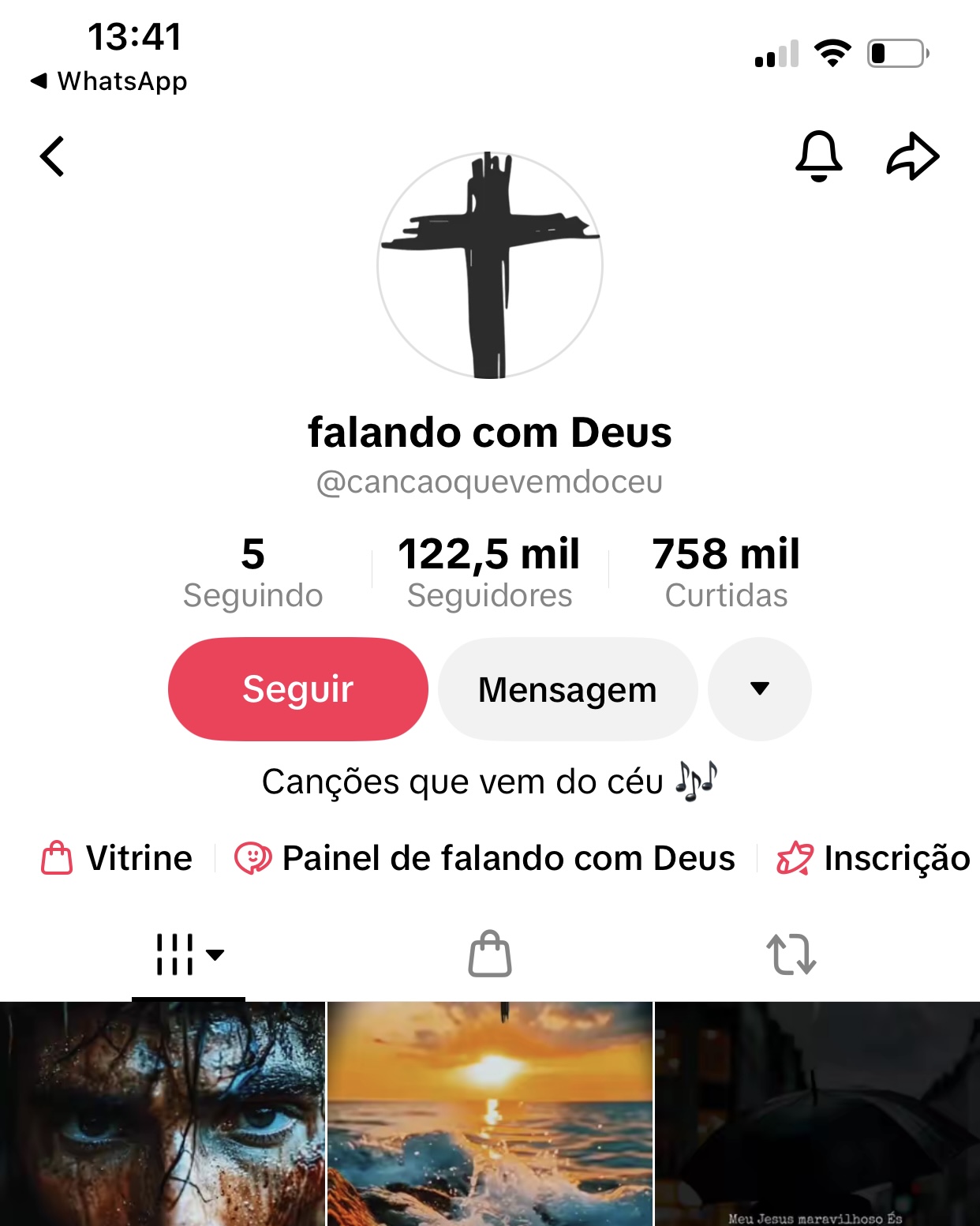Open the extra actions dropdown beside Mensagem
This screenshot has width=980, height=1226.
(759, 688)
